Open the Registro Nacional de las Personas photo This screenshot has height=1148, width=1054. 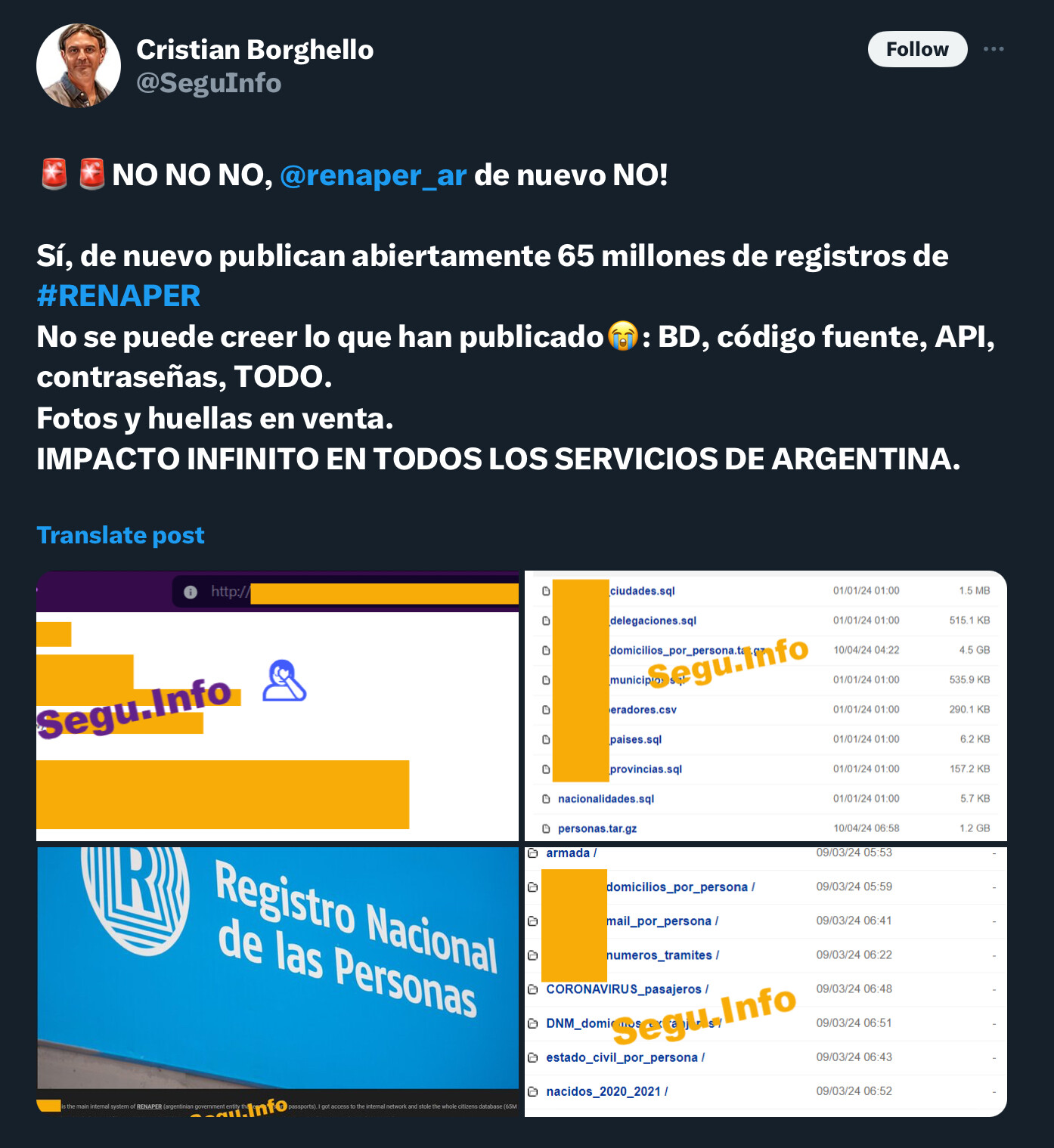tap(277, 979)
